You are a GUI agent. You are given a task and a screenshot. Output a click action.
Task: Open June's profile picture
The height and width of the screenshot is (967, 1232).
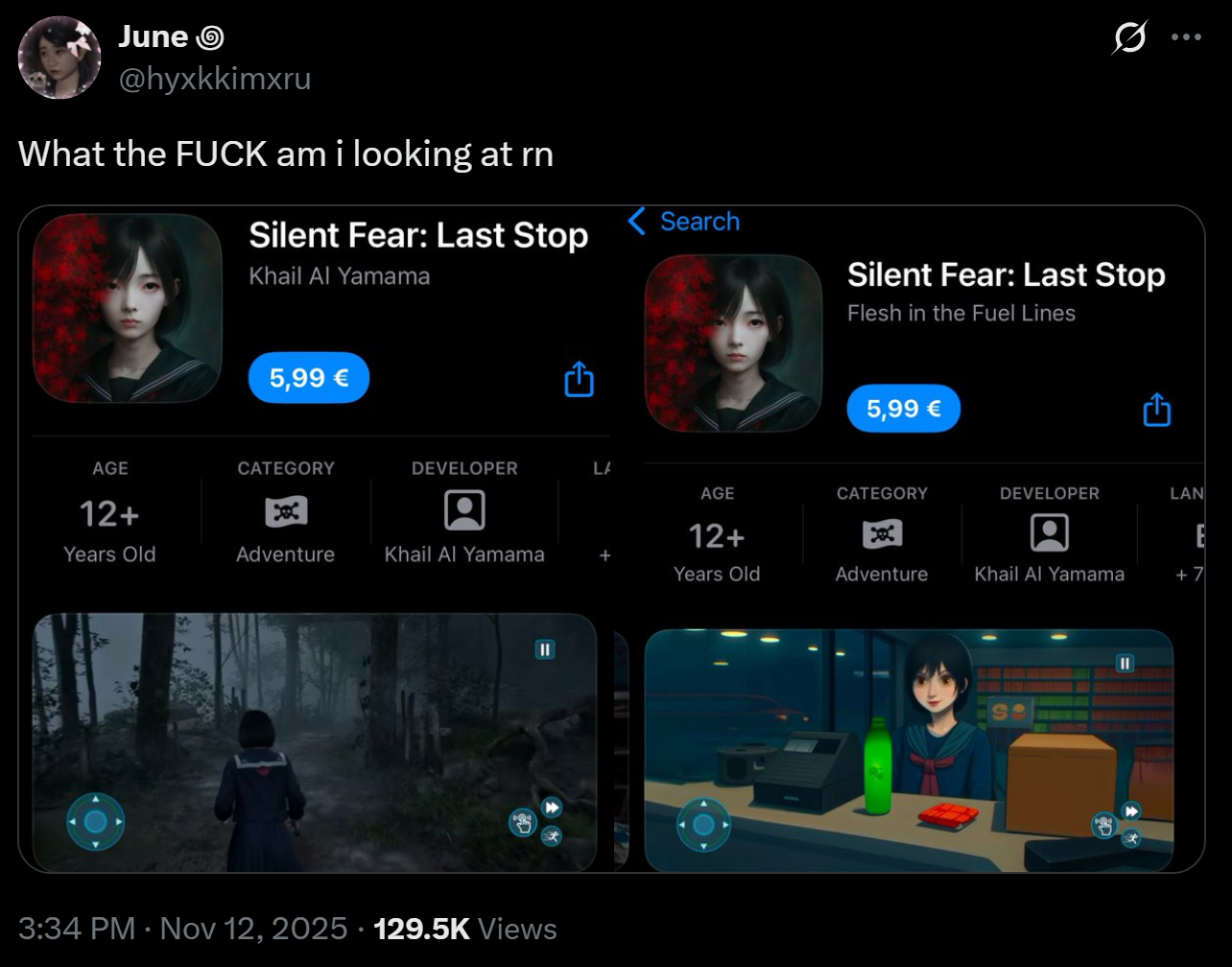coord(59,58)
